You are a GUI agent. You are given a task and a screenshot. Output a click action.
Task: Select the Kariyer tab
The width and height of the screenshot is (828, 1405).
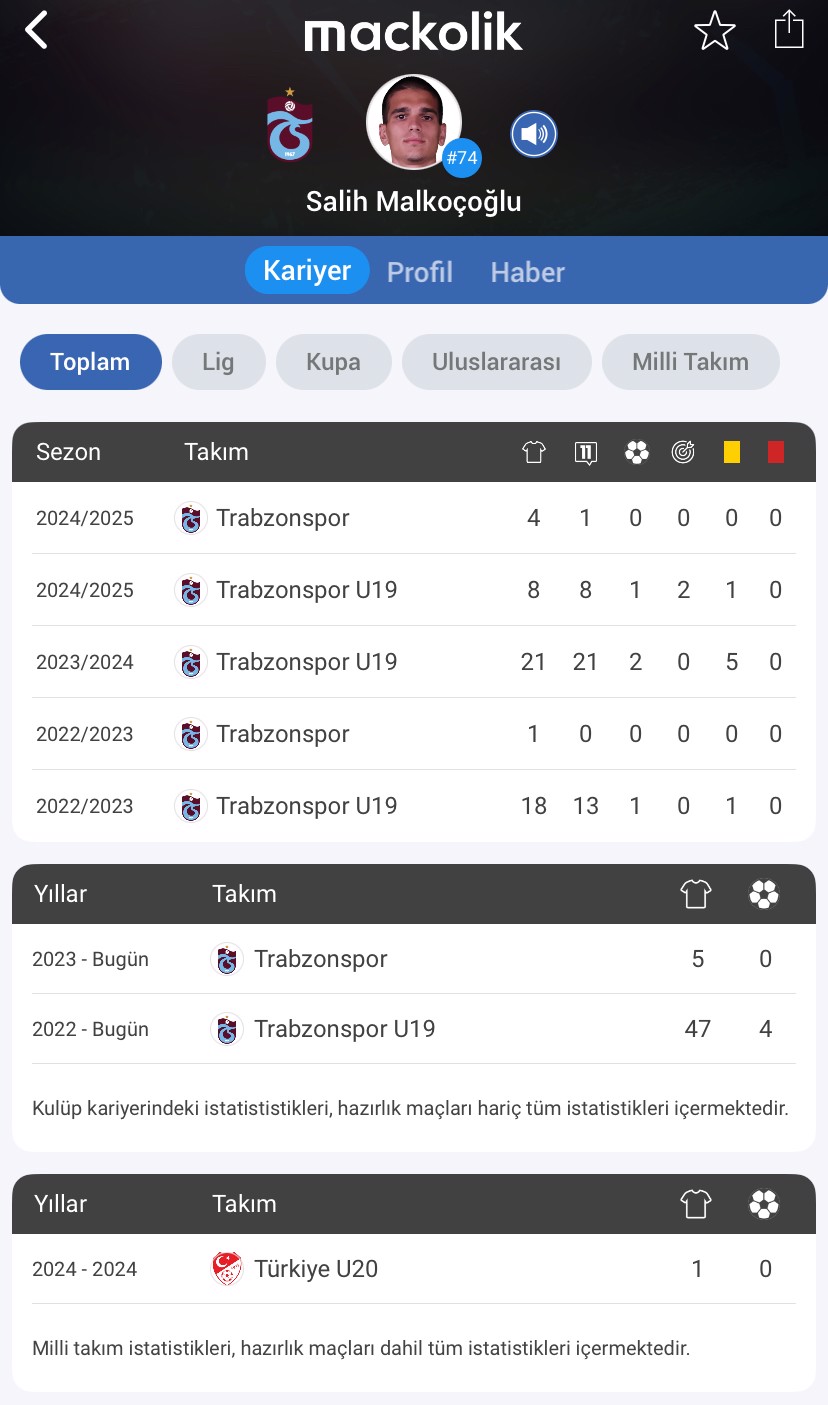click(x=307, y=270)
